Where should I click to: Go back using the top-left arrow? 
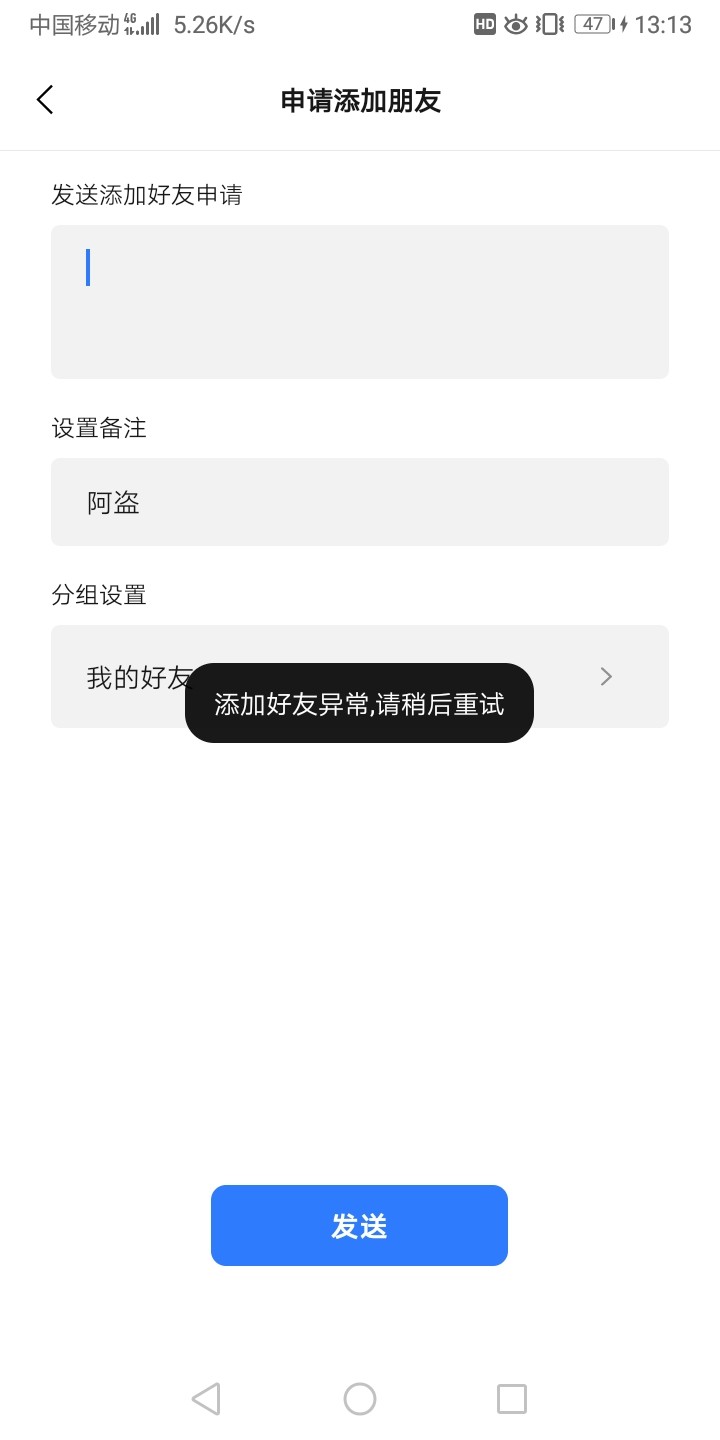point(45,100)
